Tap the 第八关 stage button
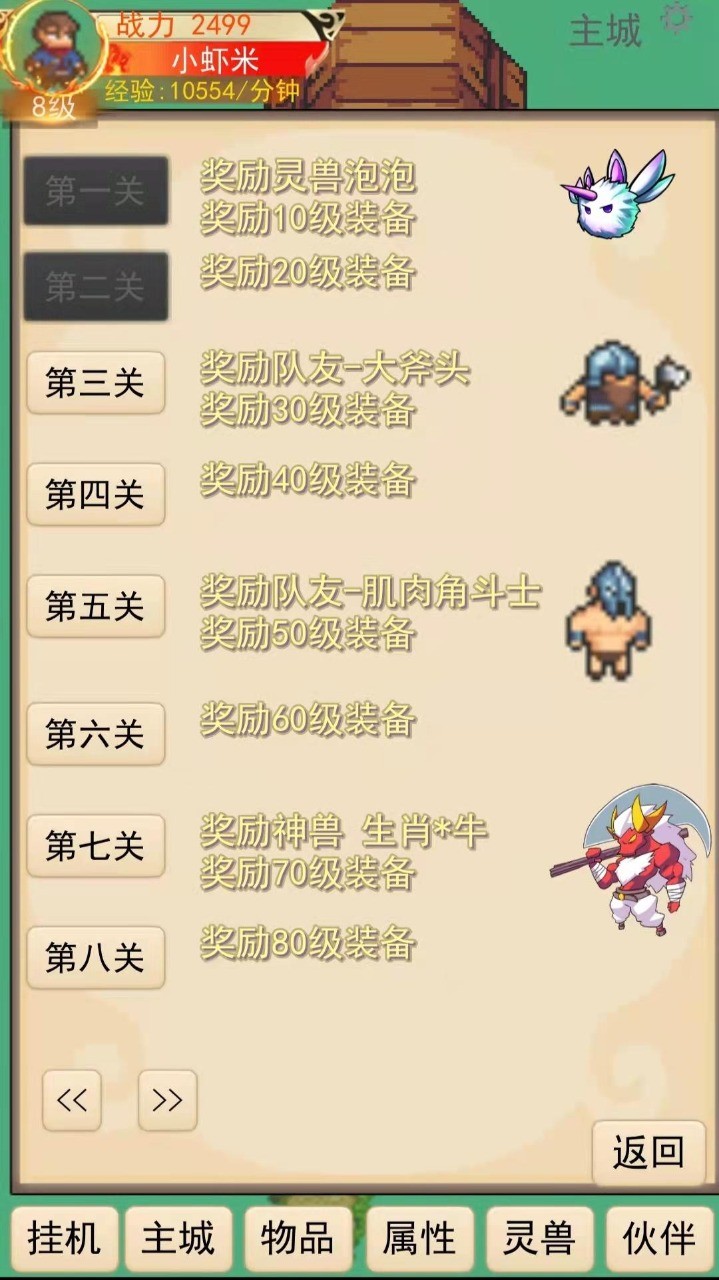The height and width of the screenshot is (1280, 719). pos(96,958)
